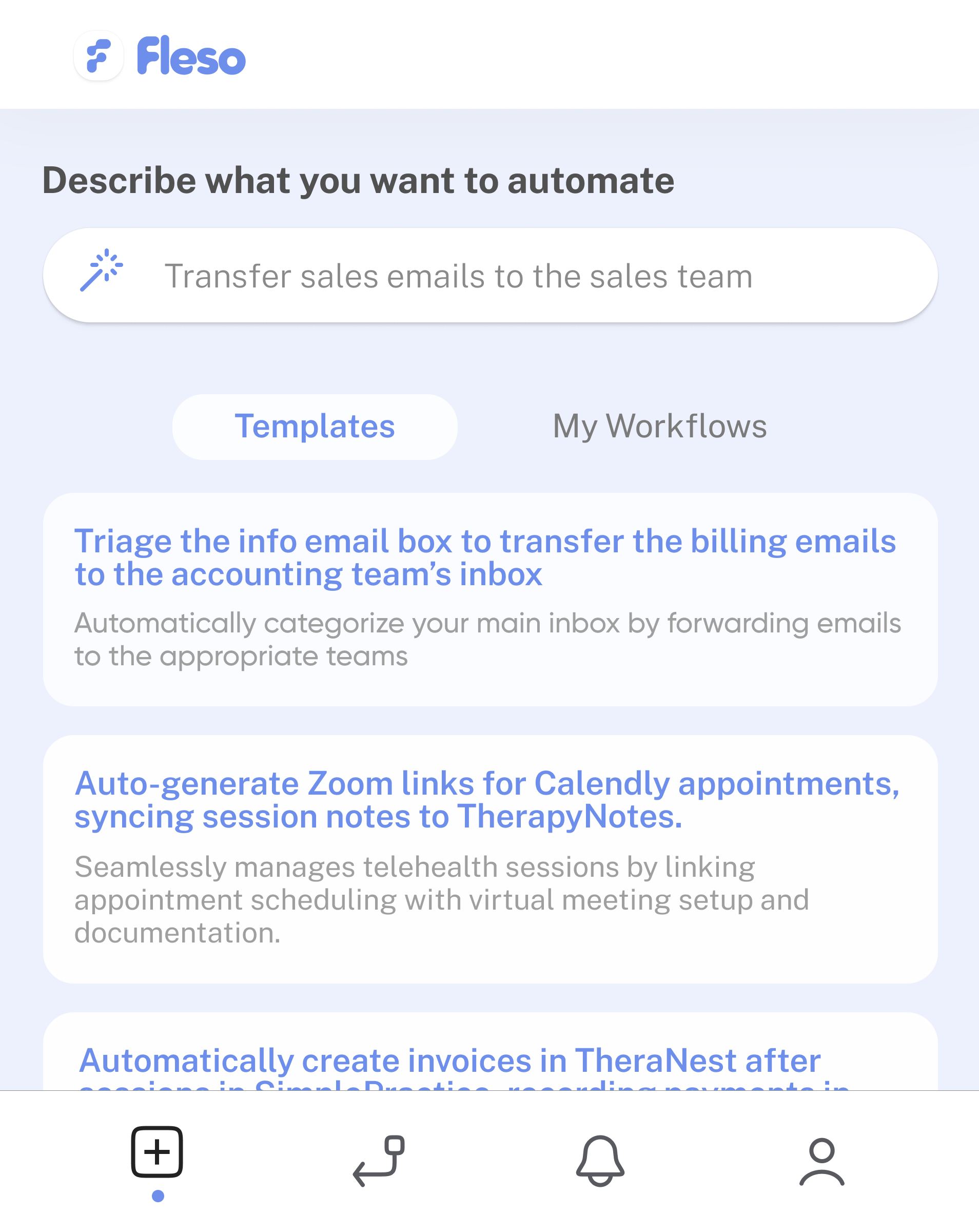
Task: Switch to My Workflows tab
Action: pos(659,427)
